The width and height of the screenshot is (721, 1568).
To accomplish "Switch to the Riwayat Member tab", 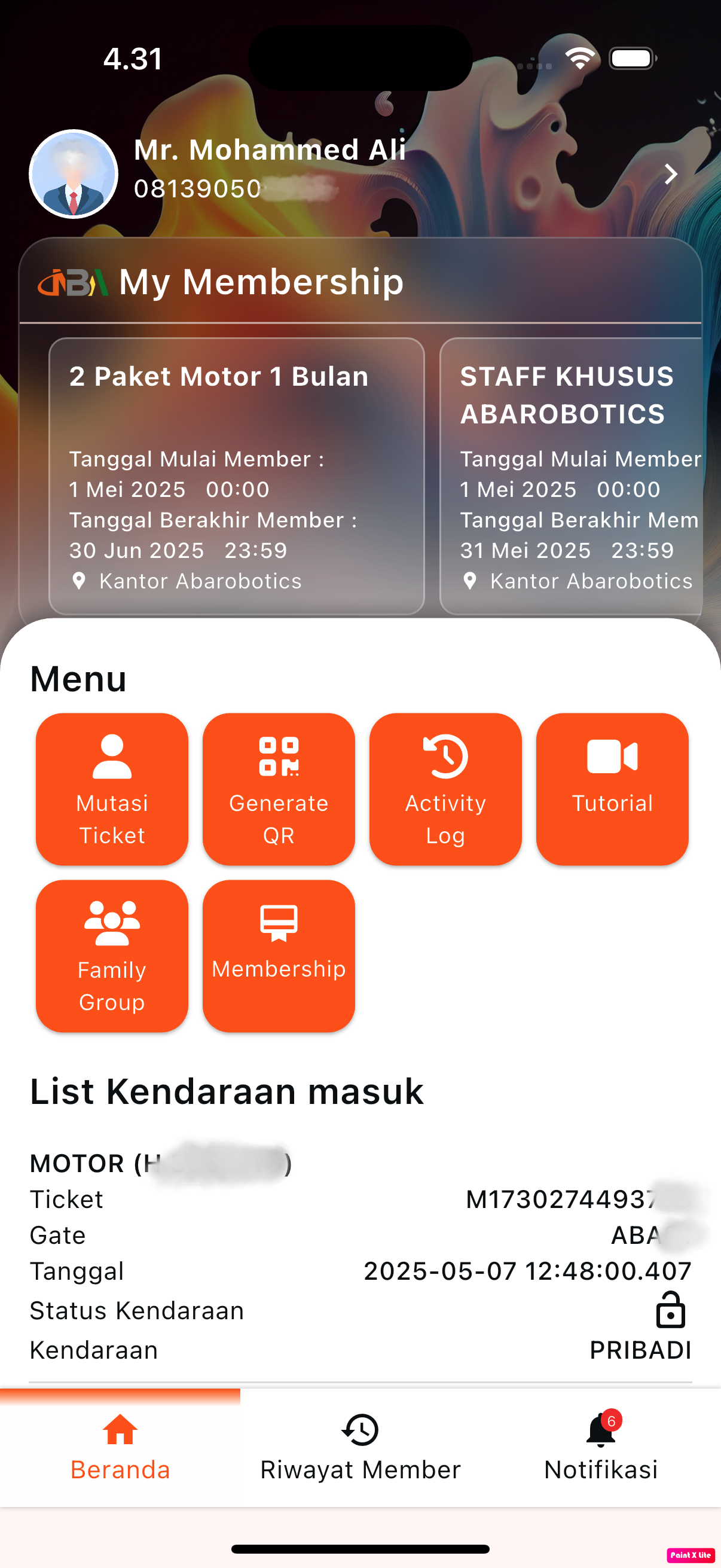I will (x=360, y=1447).
